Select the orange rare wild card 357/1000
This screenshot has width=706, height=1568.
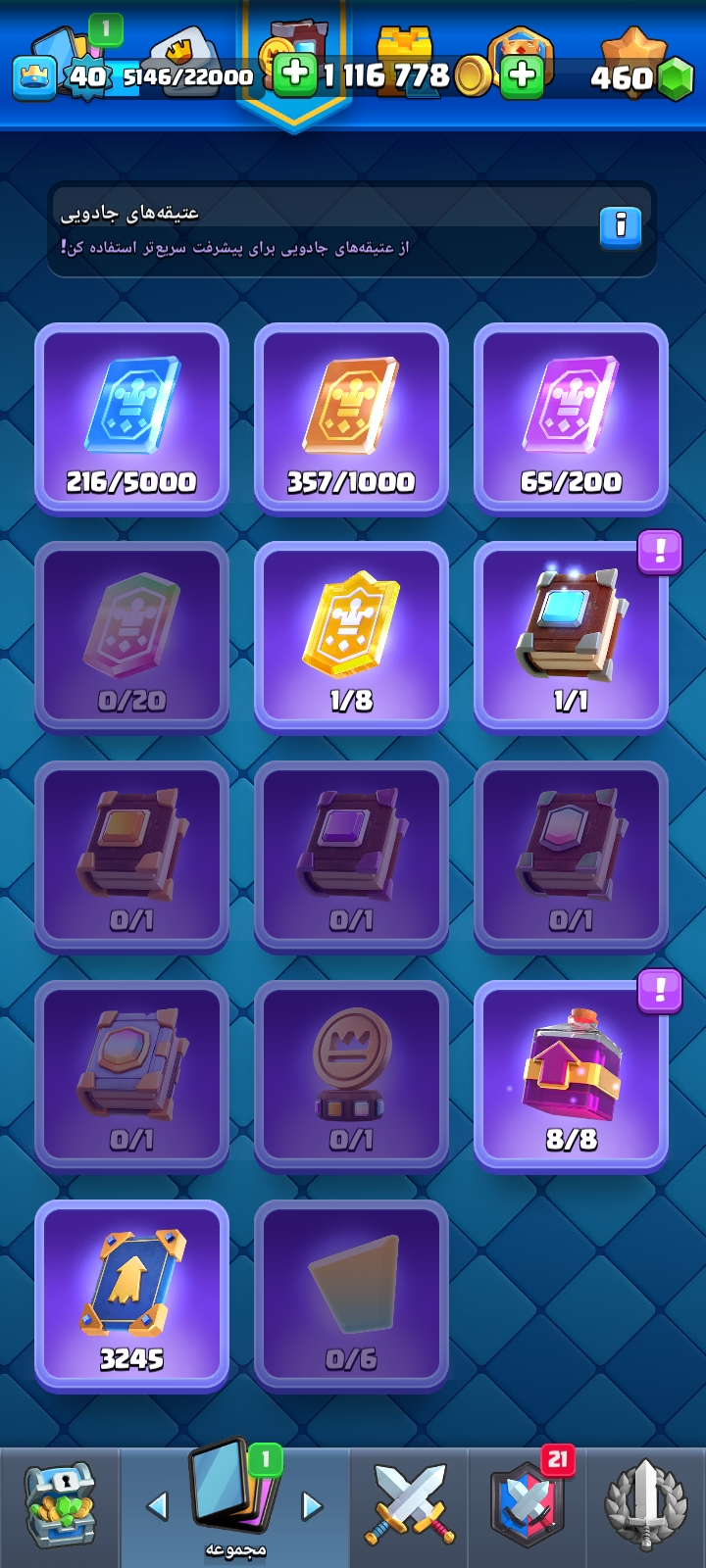click(351, 417)
